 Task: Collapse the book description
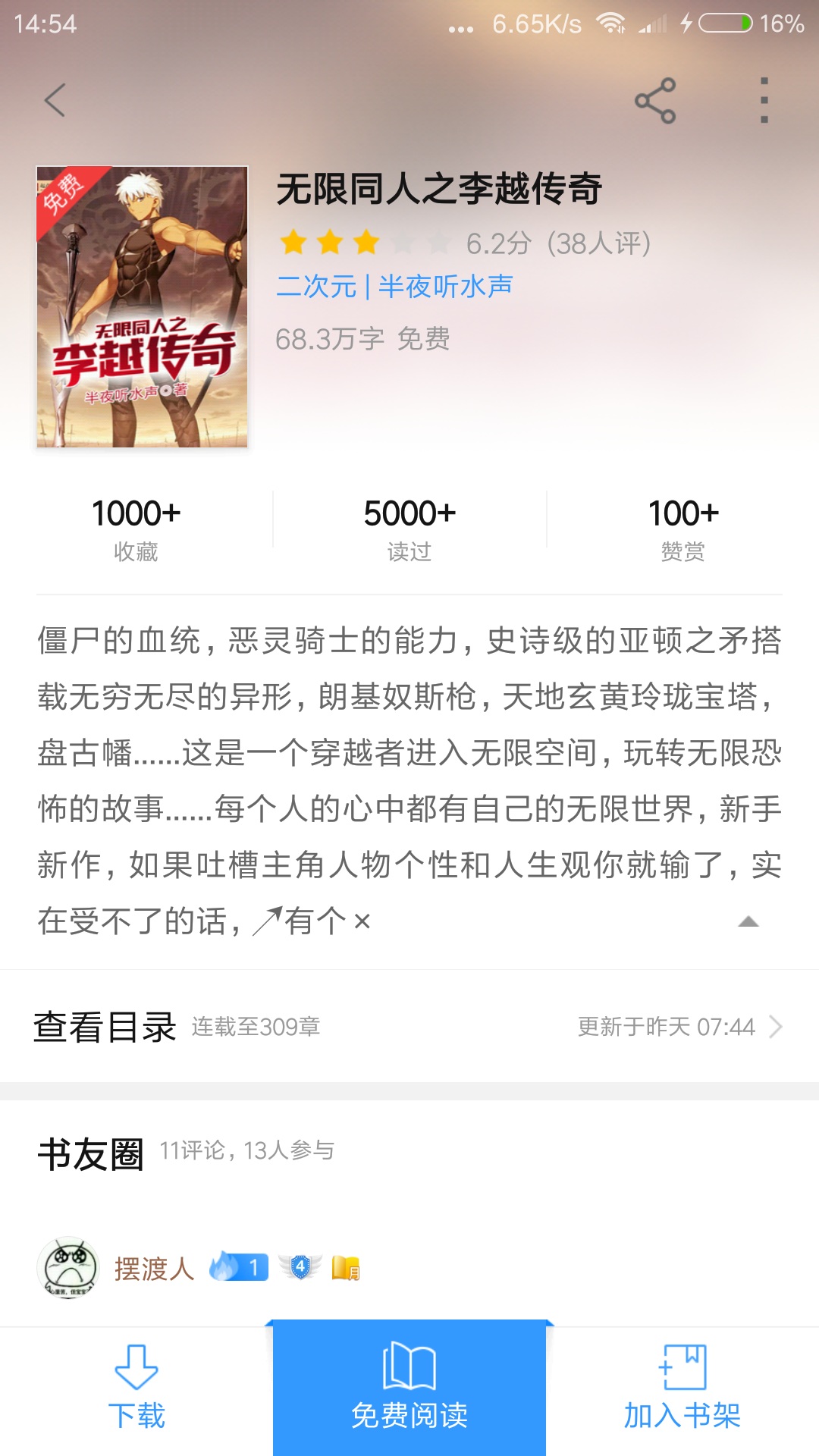[748, 921]
